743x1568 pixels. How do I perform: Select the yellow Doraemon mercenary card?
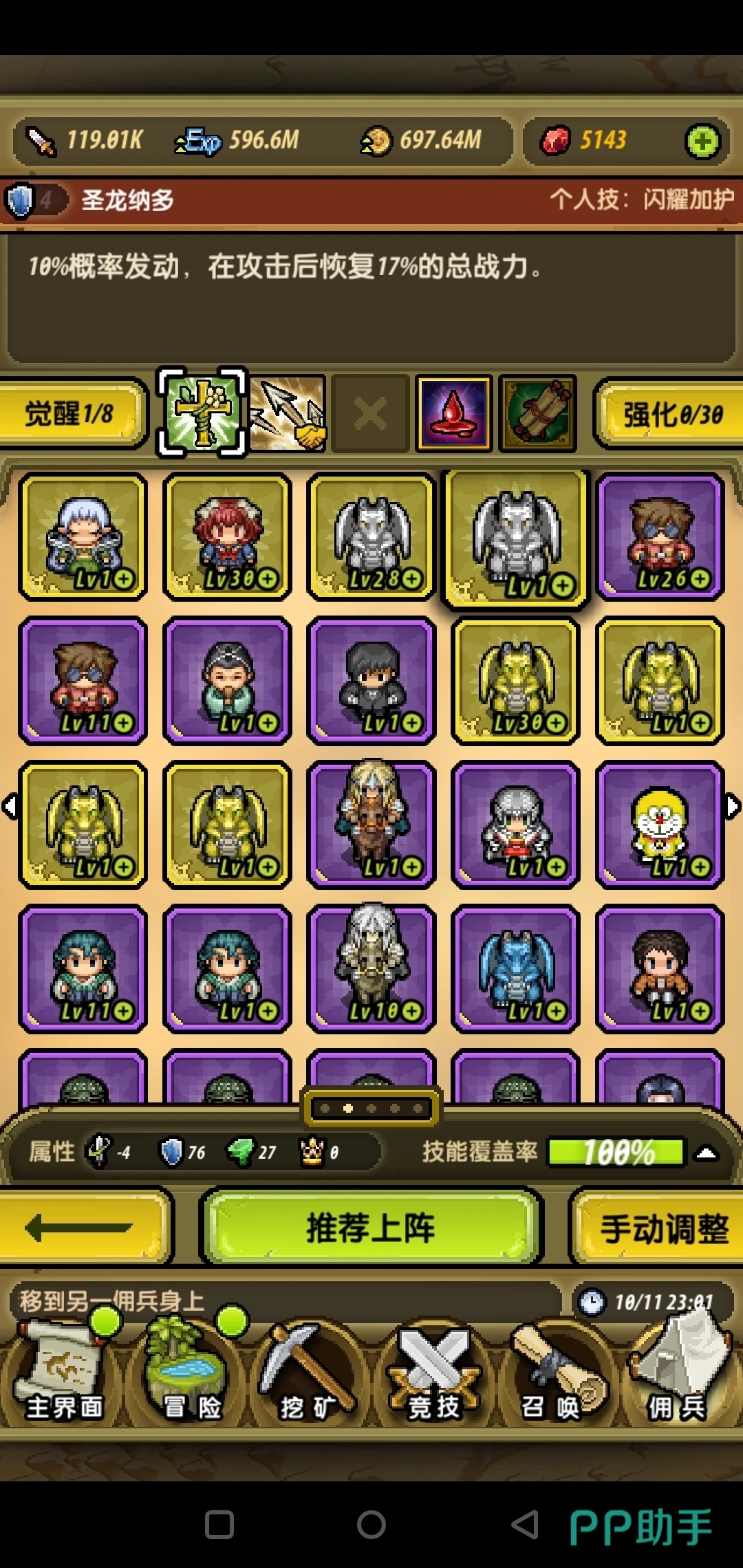(659, 824)
